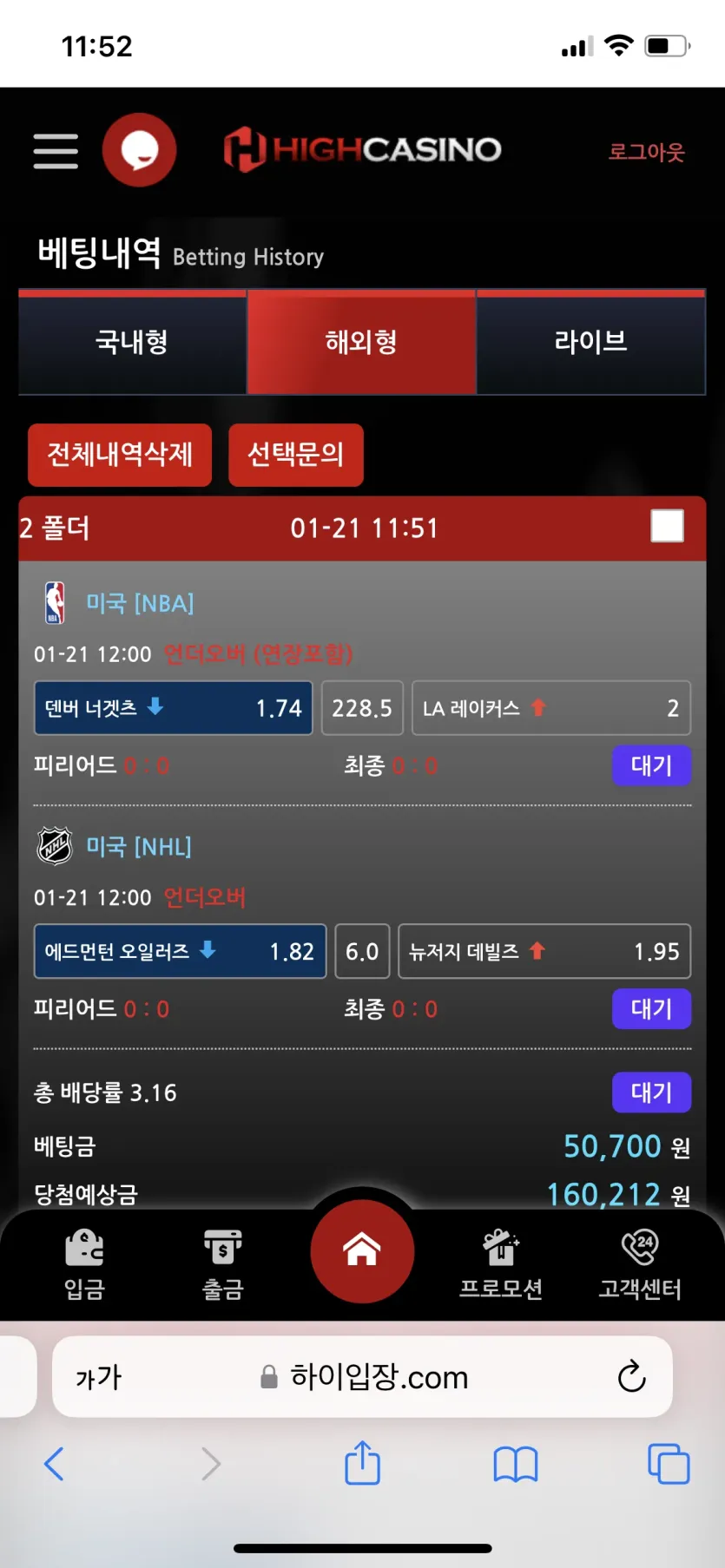Open 입금 deposit in the bottom bar
The width and height of the screenshot is (725, 1568).
(84, 1264)
